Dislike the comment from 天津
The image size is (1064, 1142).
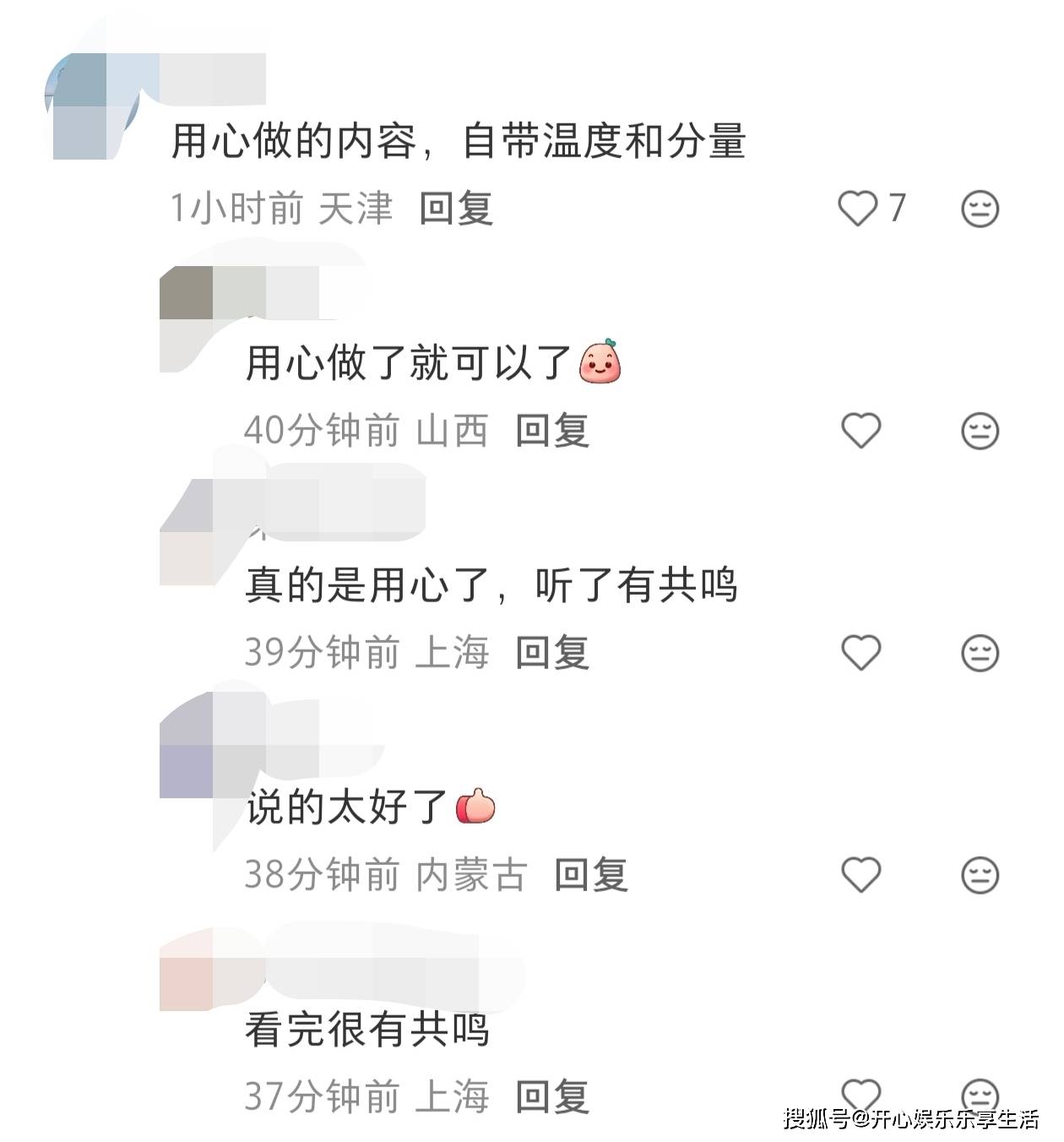click(980, 209)
